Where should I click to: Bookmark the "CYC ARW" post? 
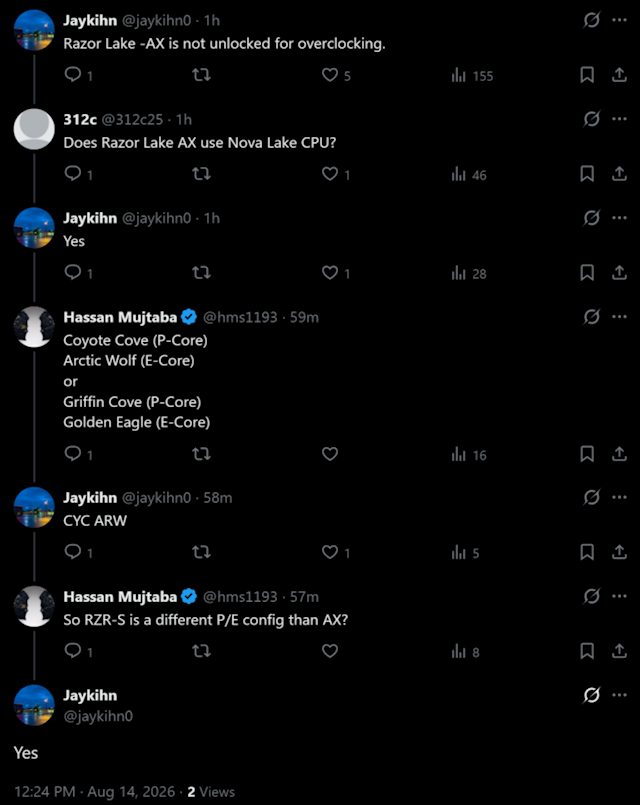pos(587,552)
